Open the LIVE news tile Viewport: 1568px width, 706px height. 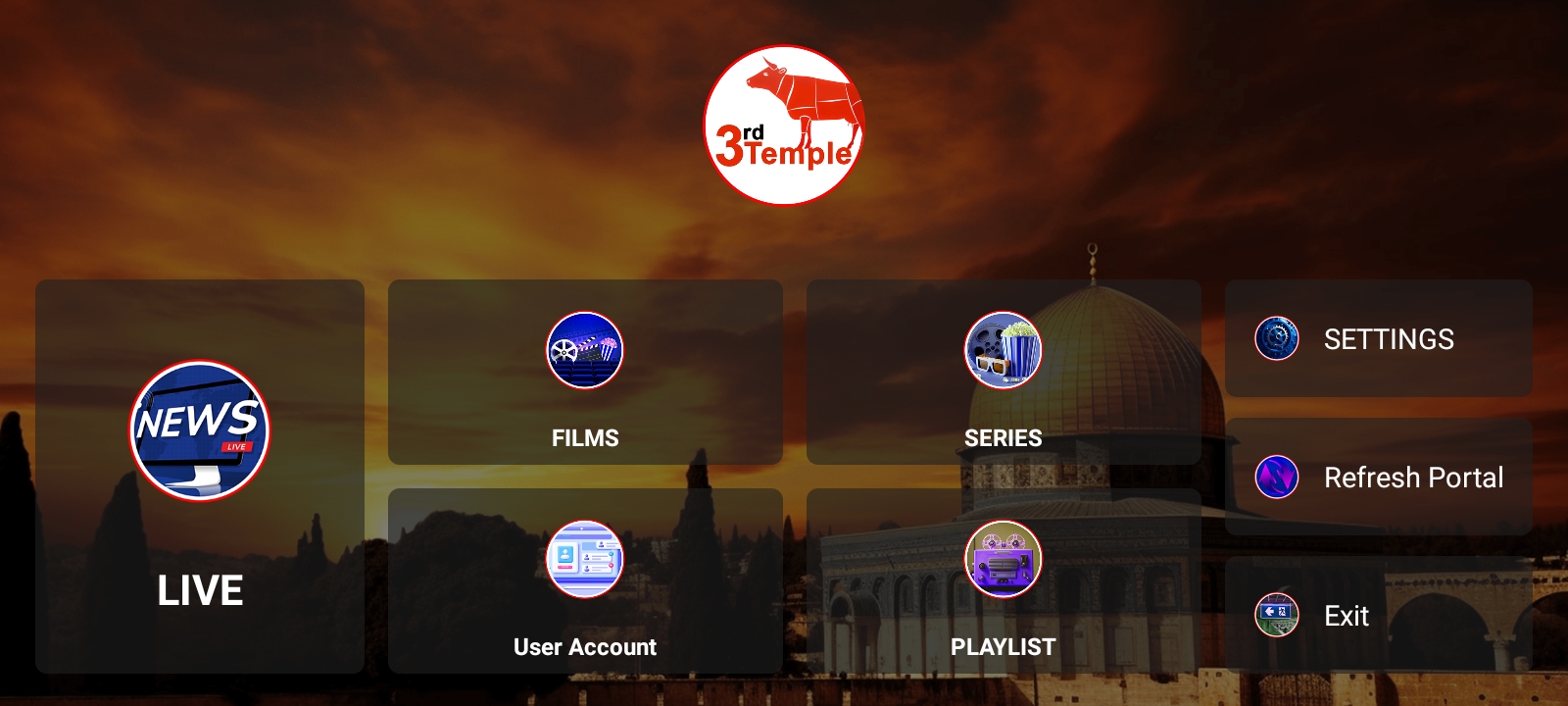click(x=200, y=477)
